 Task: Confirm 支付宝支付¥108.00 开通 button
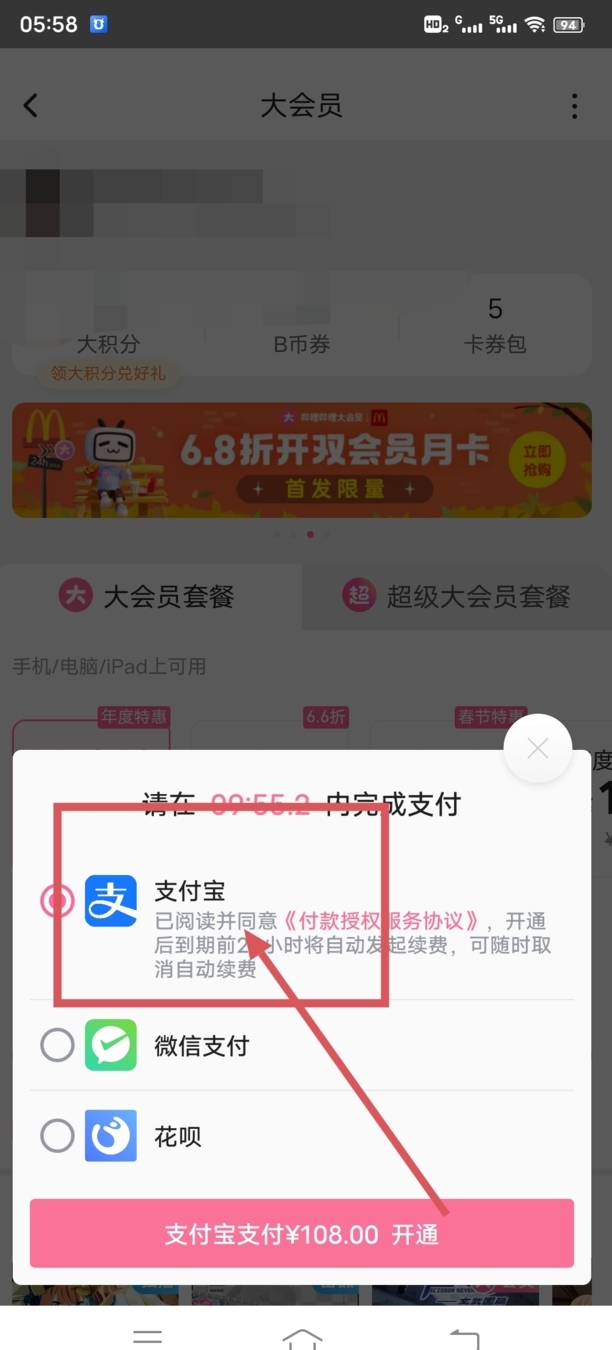[302, 1233]
